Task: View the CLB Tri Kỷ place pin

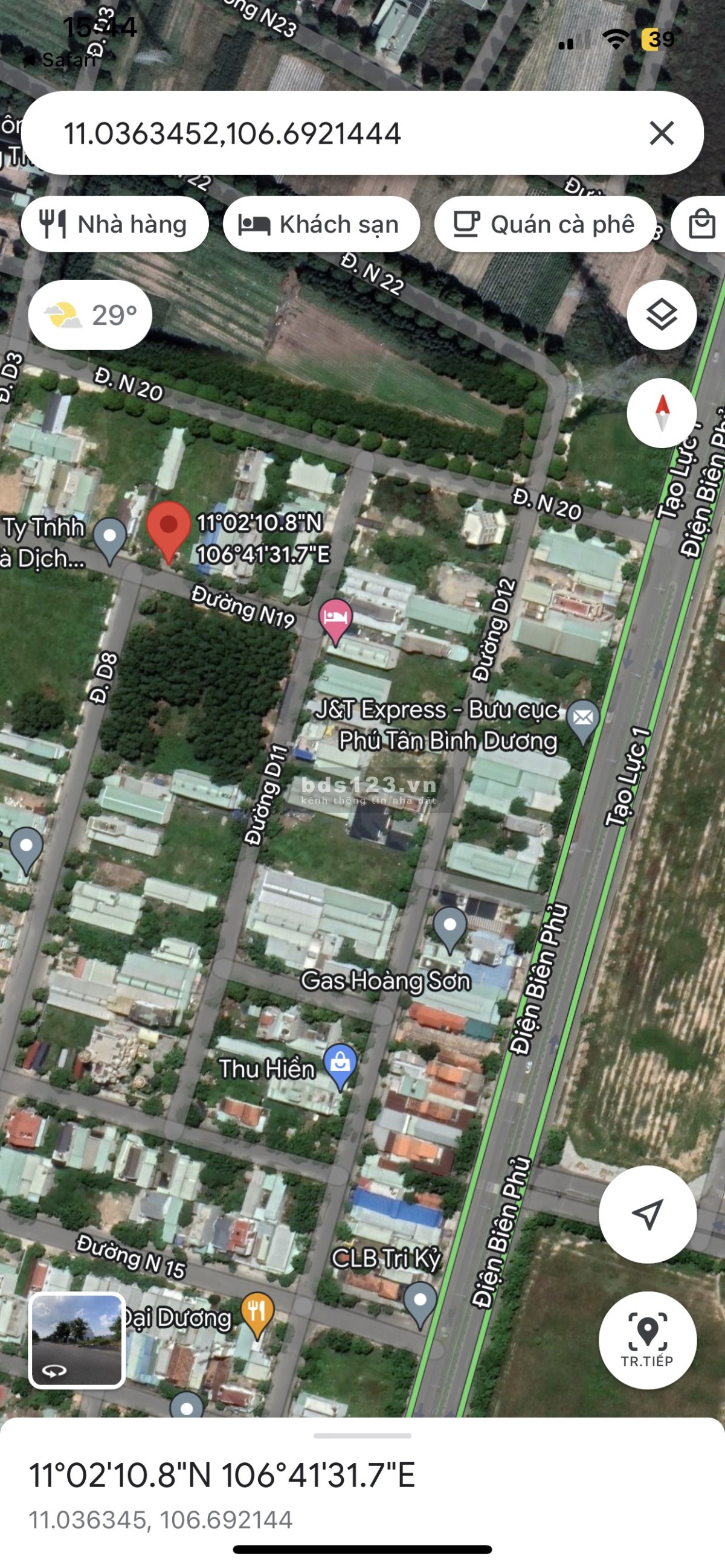Action: pyautogui.click(x=420, y=1302)
